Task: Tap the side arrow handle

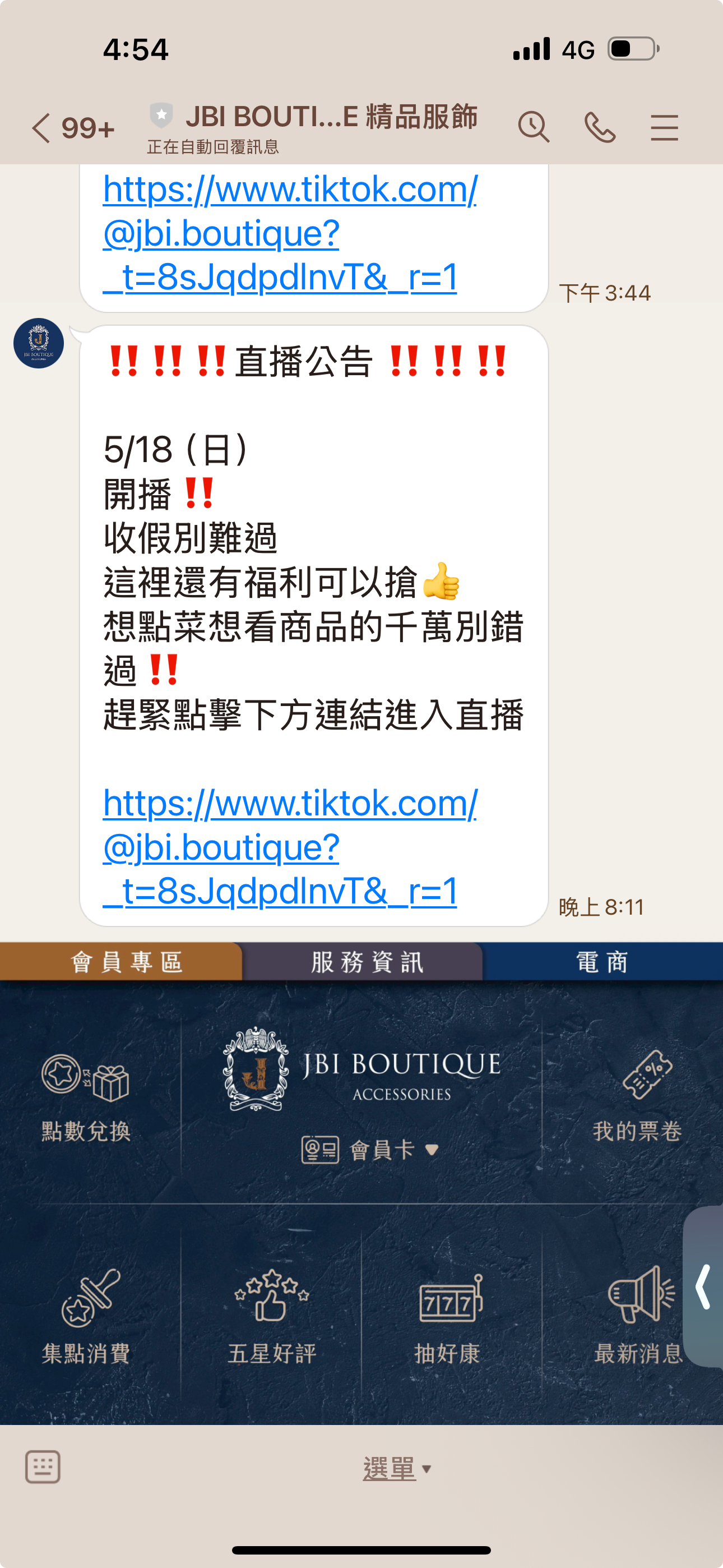Action: [704, 1286]
